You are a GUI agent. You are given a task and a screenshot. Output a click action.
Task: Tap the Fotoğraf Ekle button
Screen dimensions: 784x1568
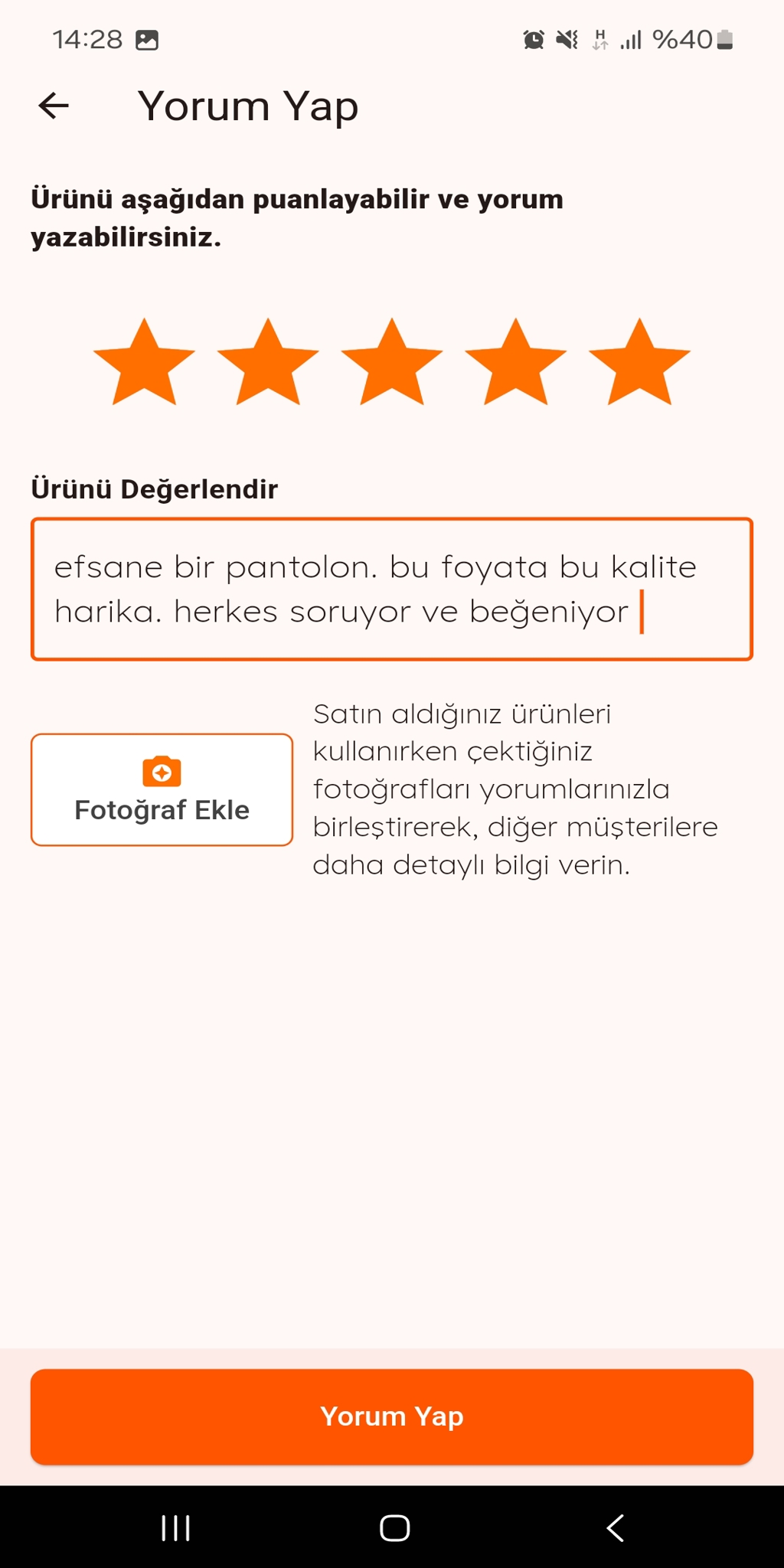tap(162, 789)
